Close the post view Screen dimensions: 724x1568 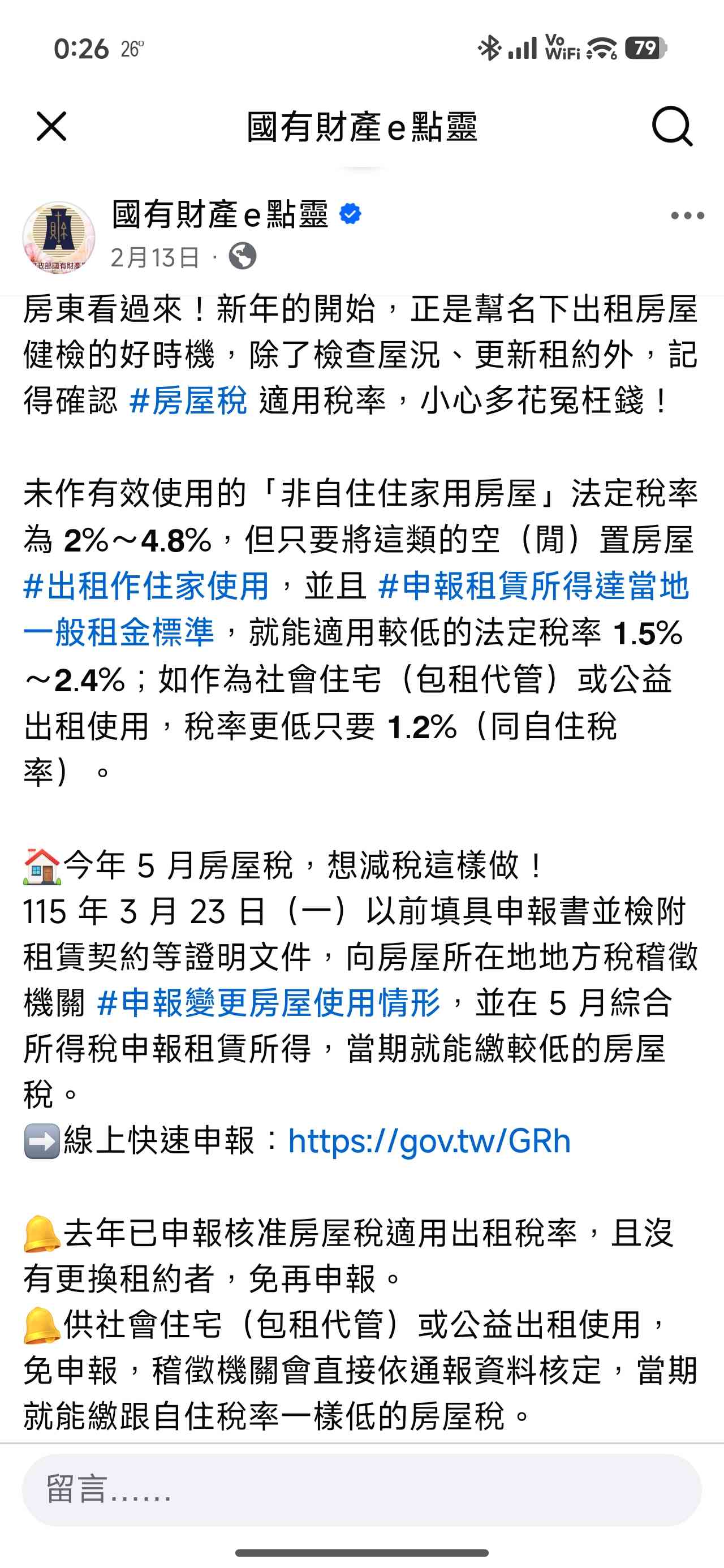[51, 127]
